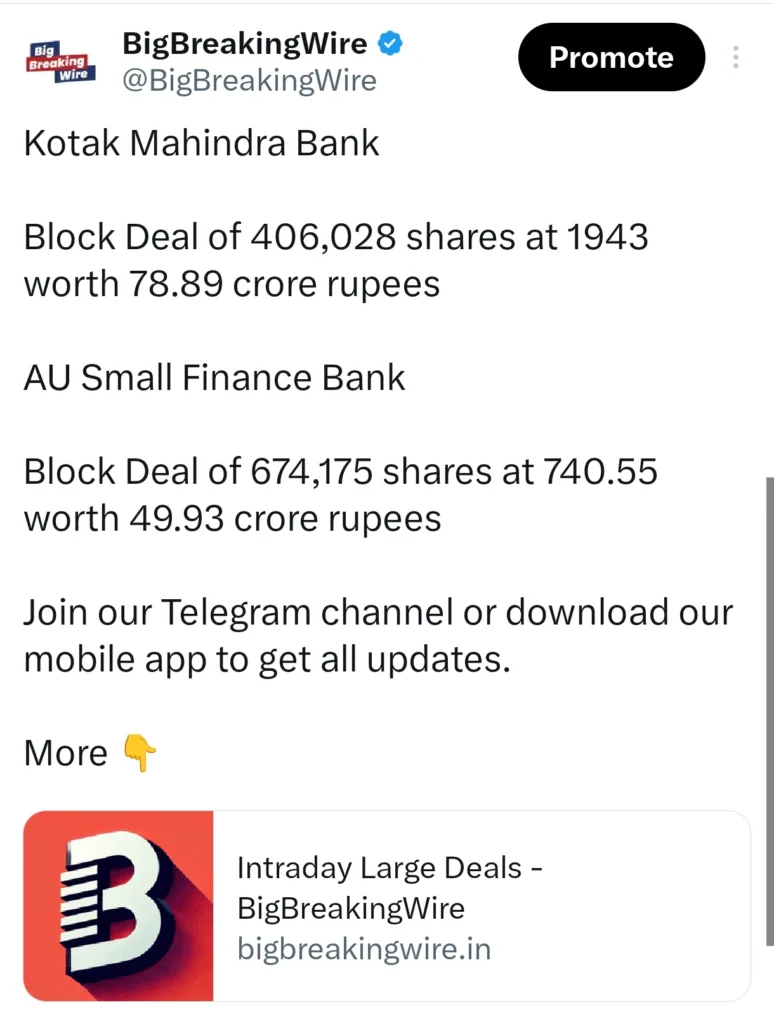Expand the tweet via the More text
Viewport: 774px width, 1024px height.
[66, 752]
